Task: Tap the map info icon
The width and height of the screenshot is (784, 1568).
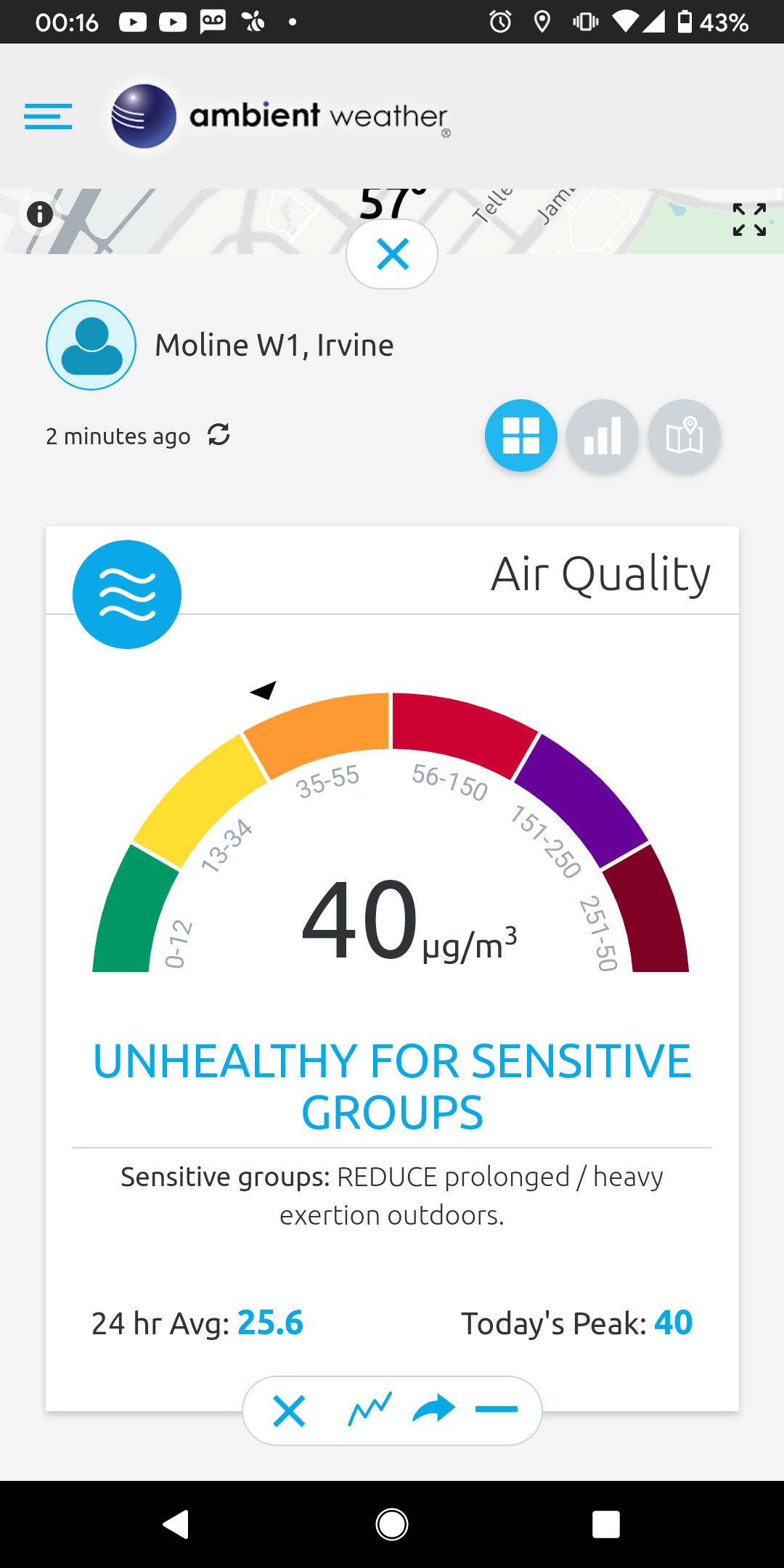Action: pyautogui.click(x=40, y=214)
